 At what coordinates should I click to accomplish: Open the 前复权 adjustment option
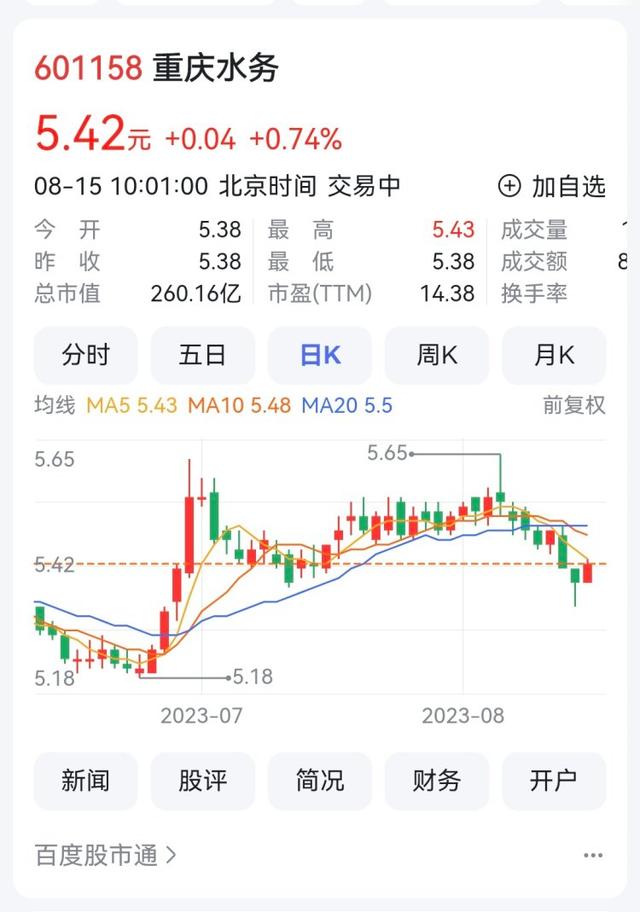(x=574, y=405)
